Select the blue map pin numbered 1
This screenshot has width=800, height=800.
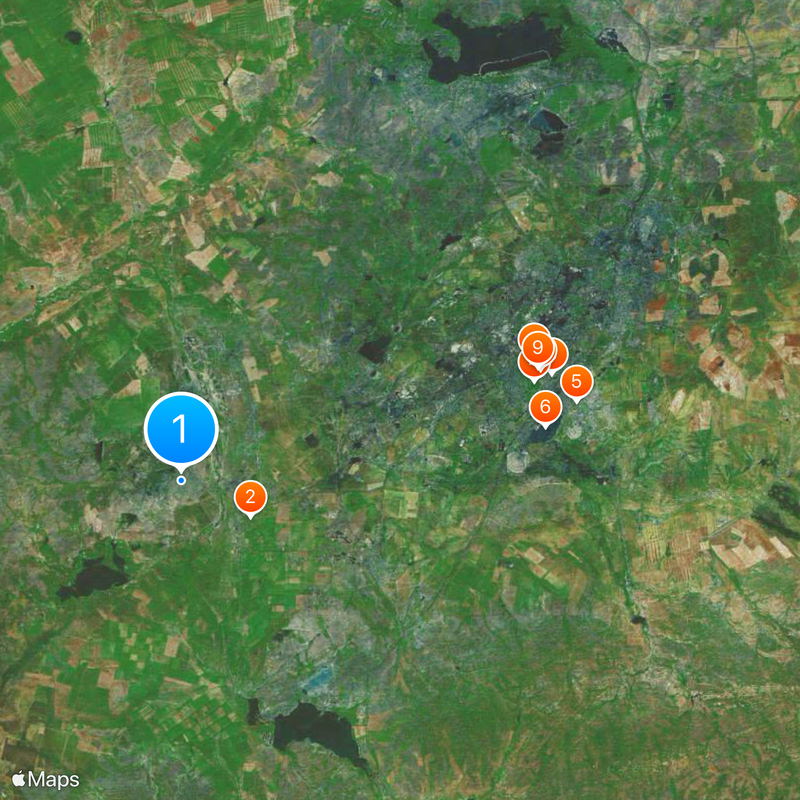click(181, 430)
